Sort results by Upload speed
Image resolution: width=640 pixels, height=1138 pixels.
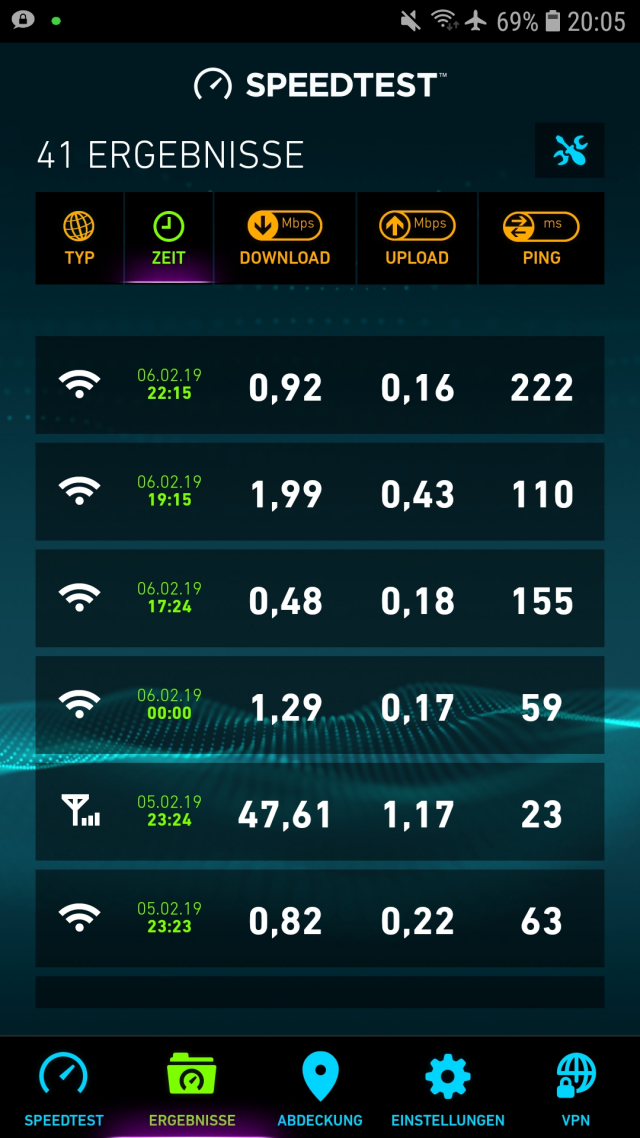click(417, 238)
